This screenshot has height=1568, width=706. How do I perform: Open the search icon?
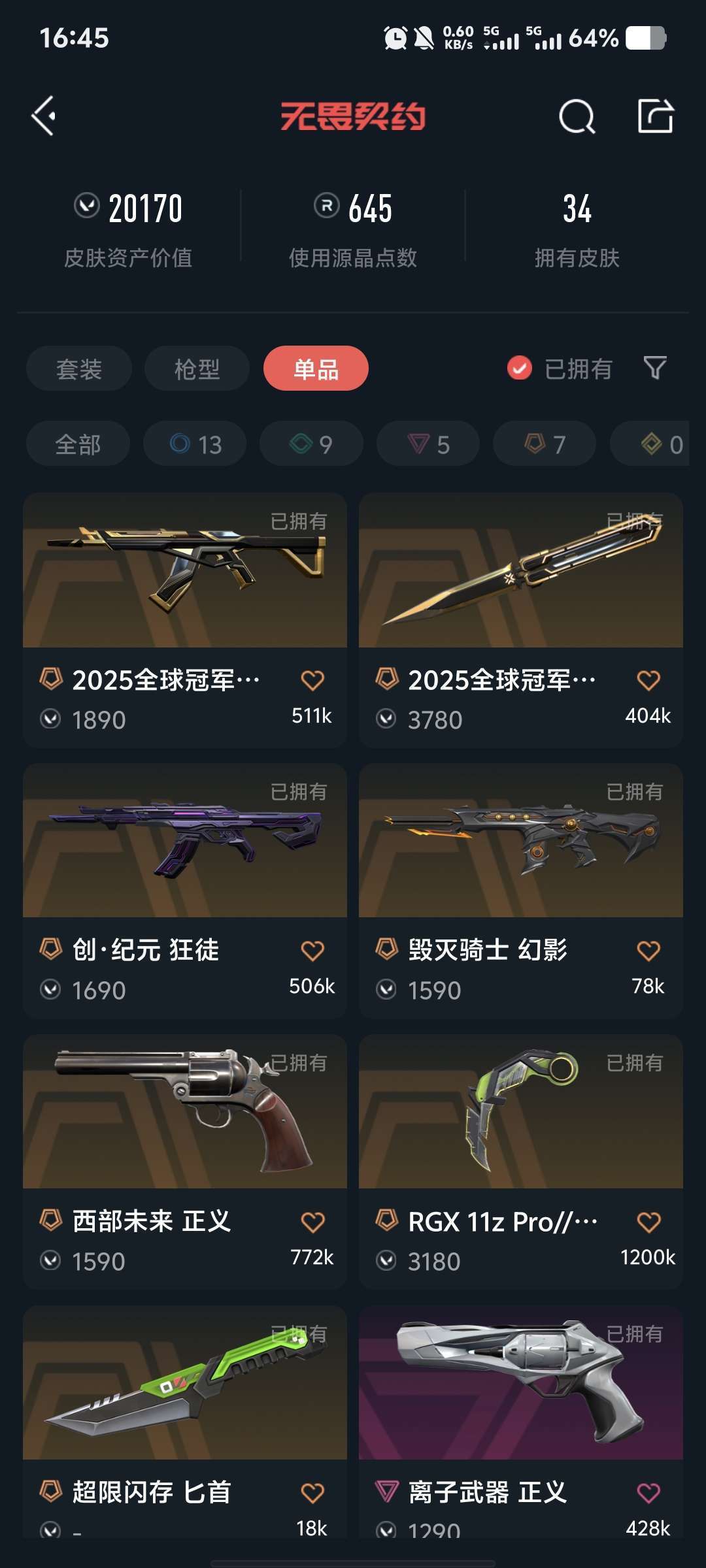click(x=577, y=117)
